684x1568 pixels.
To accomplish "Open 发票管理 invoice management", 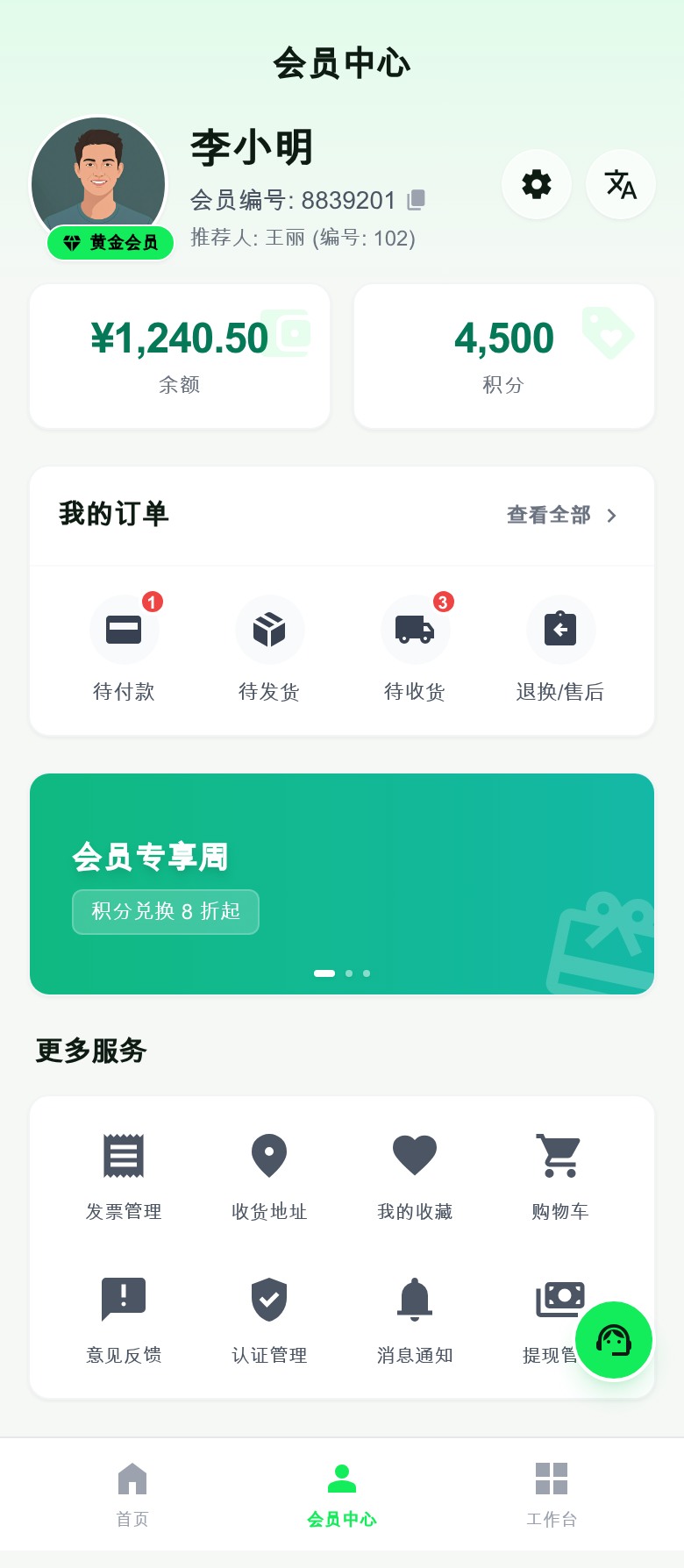I will pyautogui.click(x=123, y=1173).
